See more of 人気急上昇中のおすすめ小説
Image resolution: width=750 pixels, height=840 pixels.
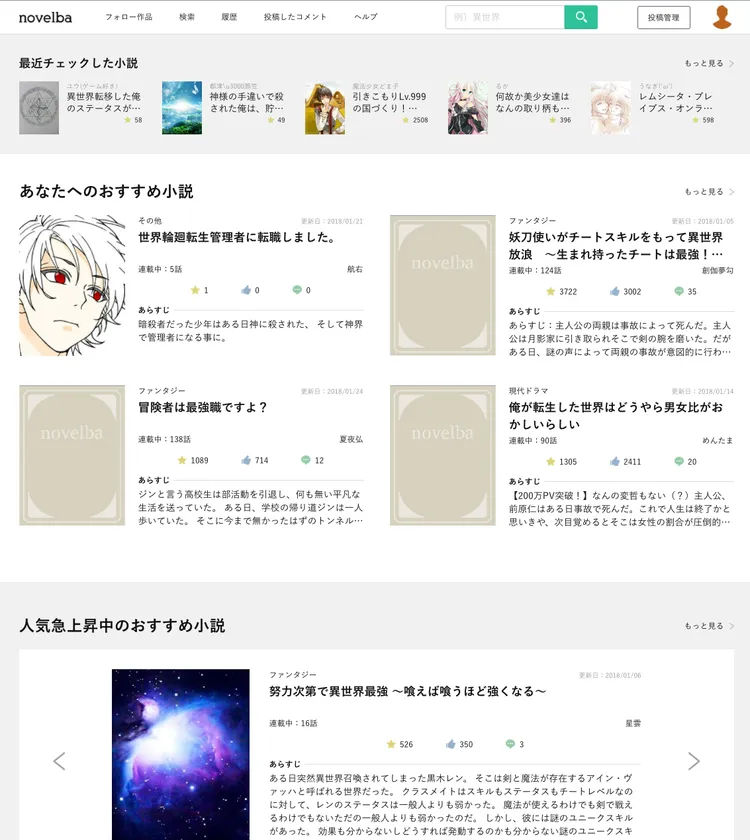click(x=709, y=626)
